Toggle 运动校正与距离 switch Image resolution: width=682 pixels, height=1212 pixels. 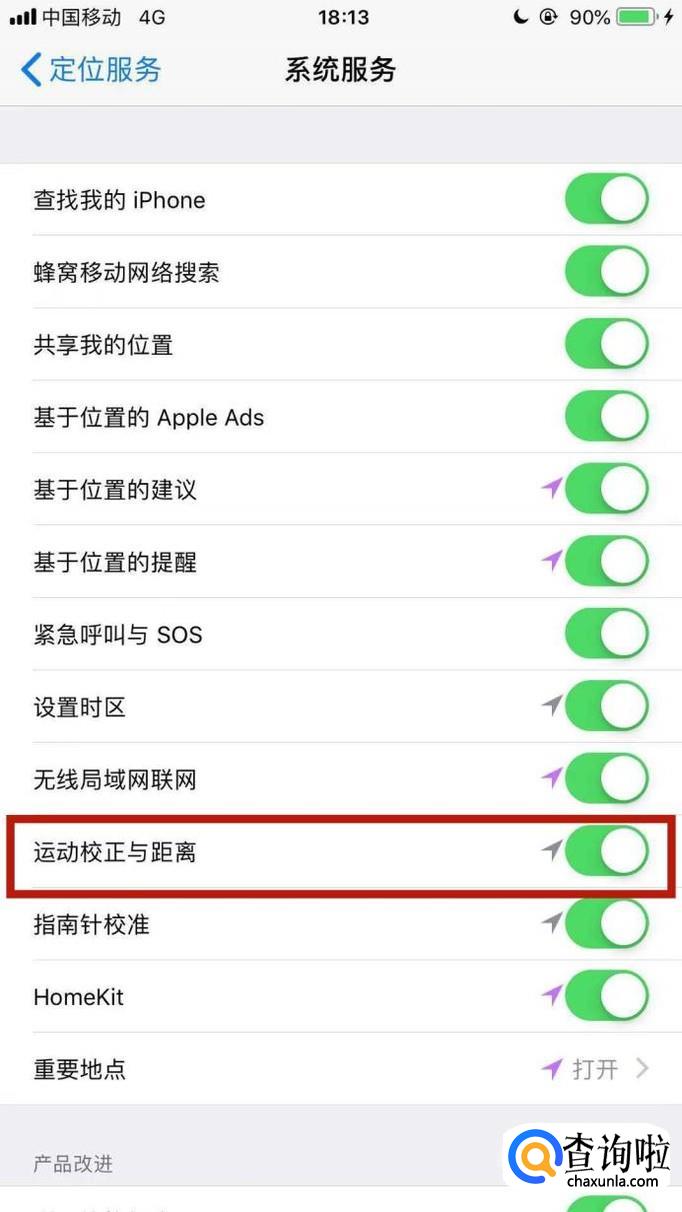point(606,852)
